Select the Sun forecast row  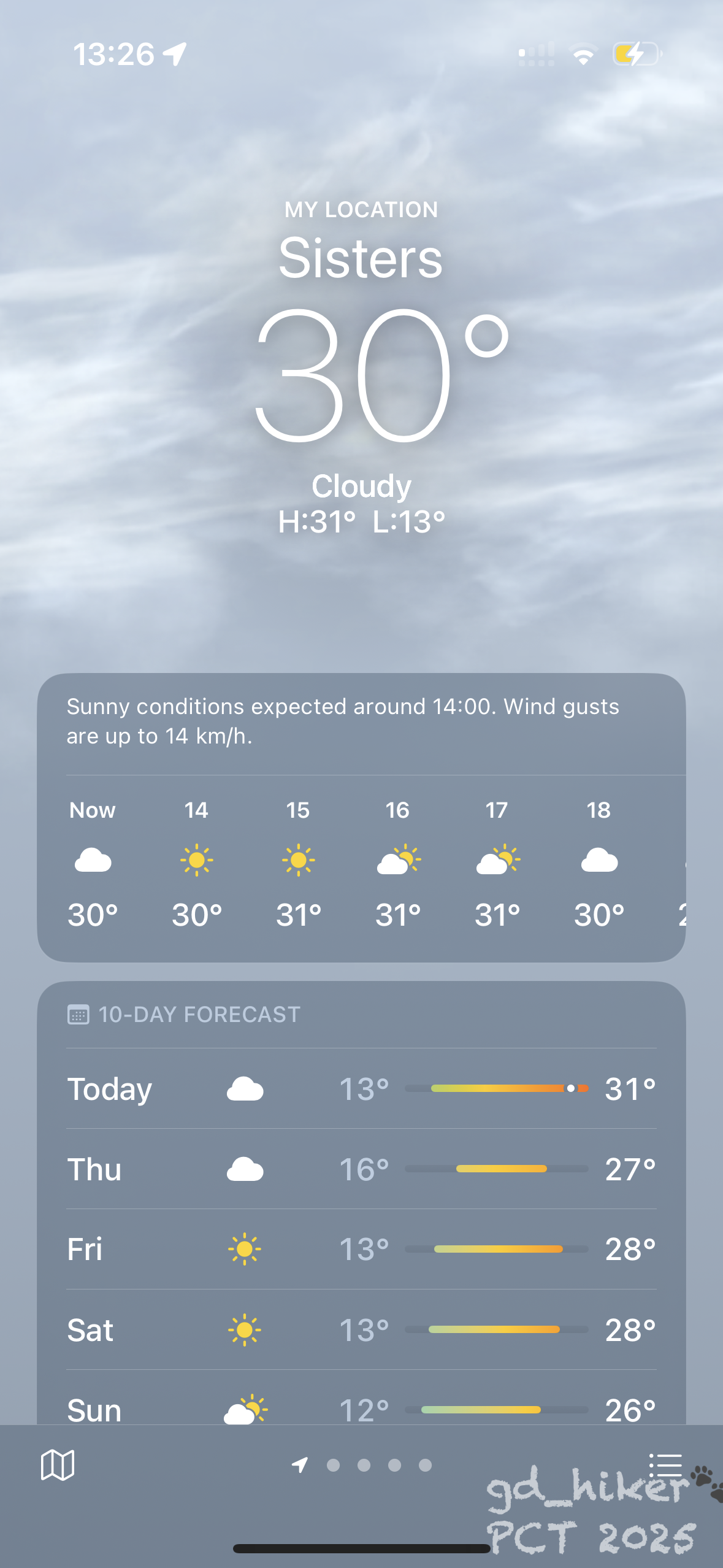coord(361,1409)
